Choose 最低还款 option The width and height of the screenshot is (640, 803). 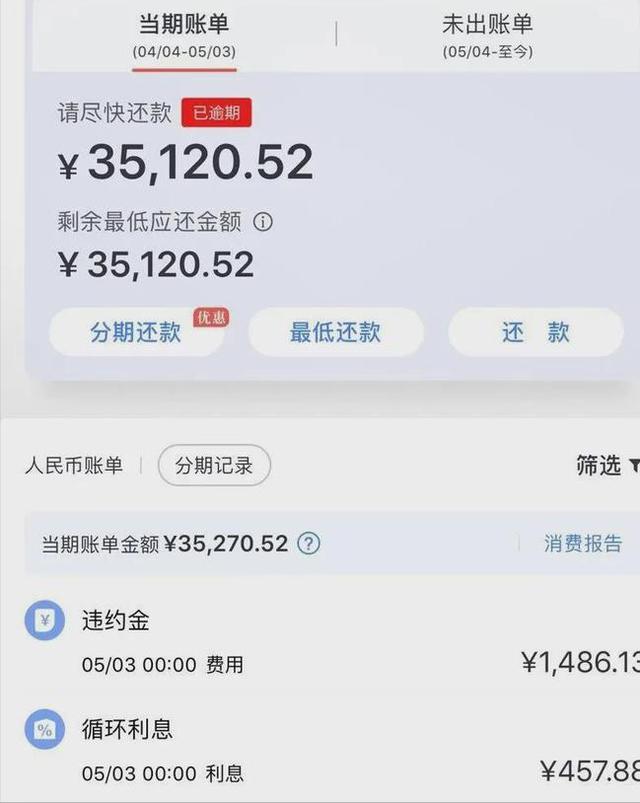[x=335, y=332]
